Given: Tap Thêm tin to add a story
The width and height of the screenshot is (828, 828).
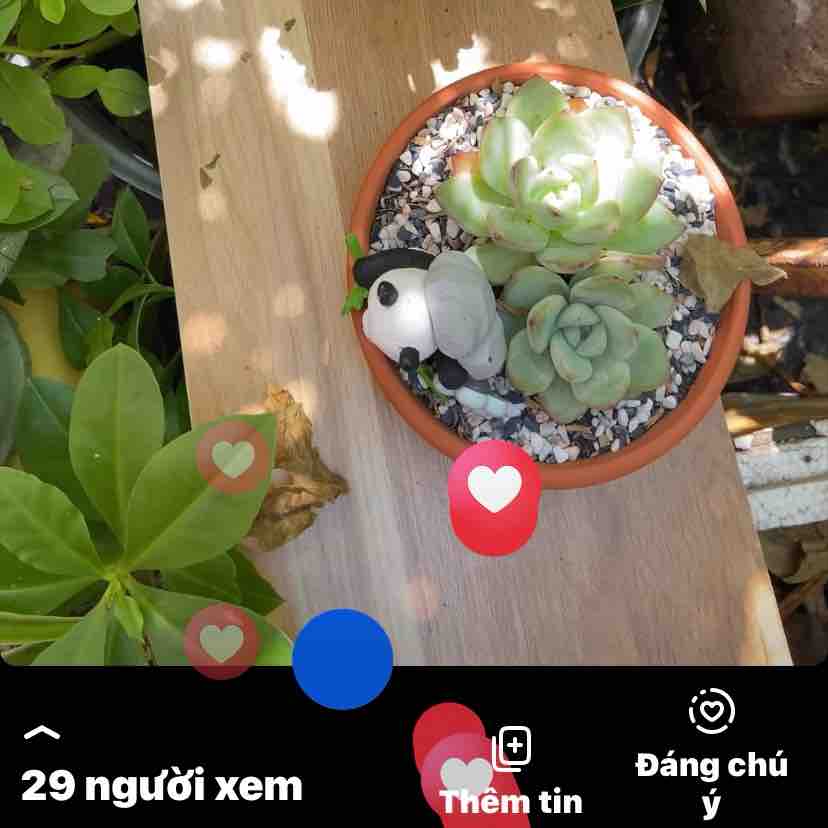Looking at the screenshot, I should pos(511,772).
